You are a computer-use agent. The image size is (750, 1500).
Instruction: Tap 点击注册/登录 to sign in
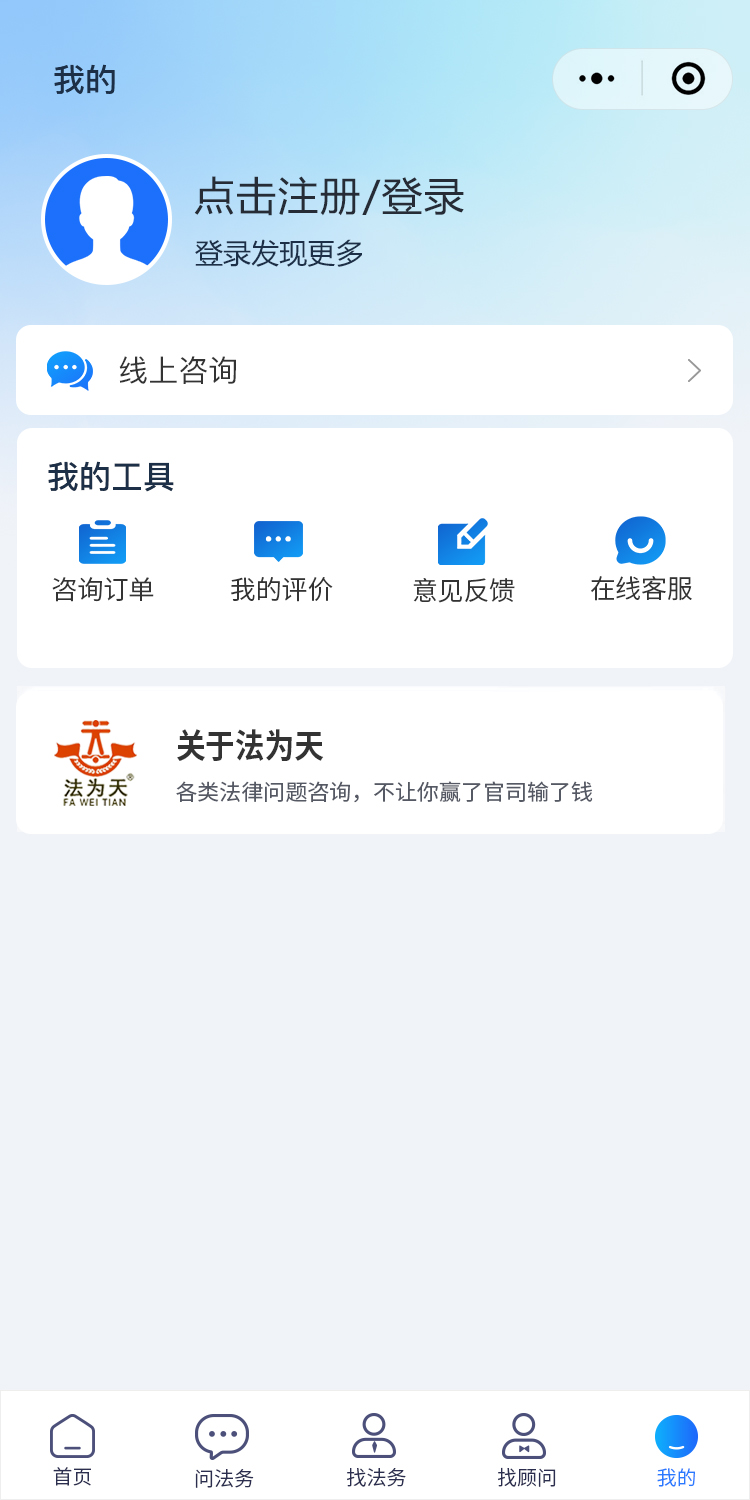[x=329, y=197]
